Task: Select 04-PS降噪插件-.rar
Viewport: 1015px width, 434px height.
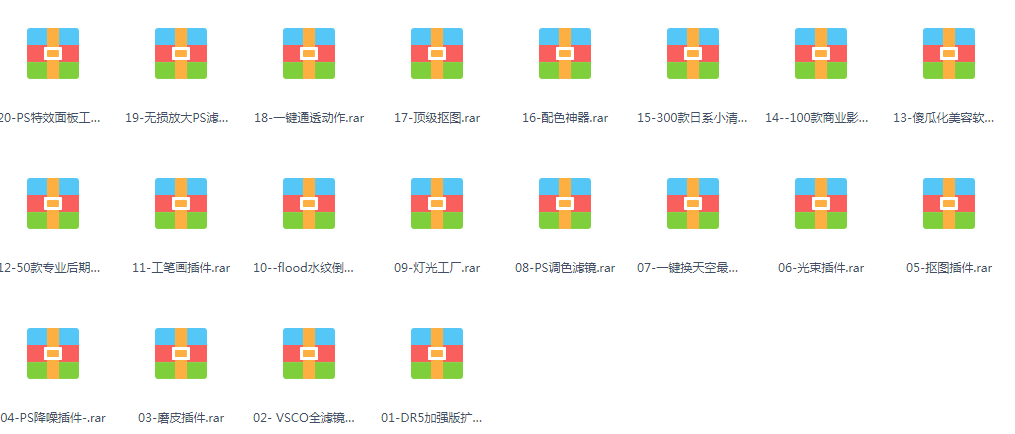Action: point(53,353)
